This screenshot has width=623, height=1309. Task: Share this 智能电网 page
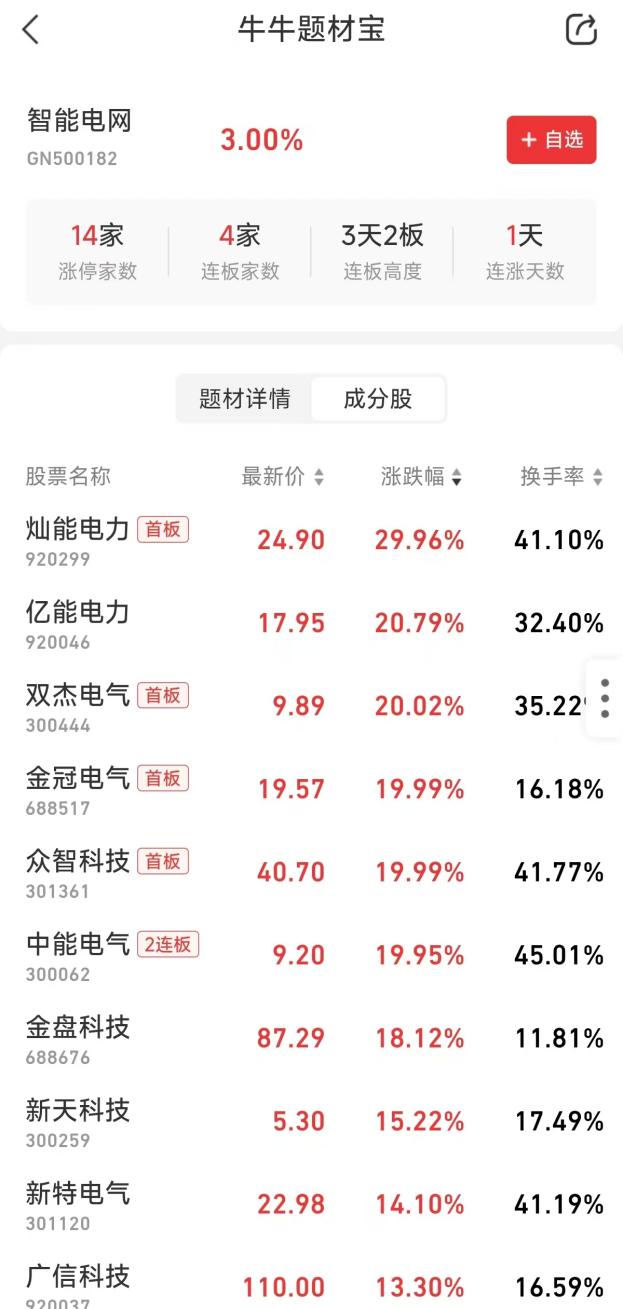click(581, 30)
